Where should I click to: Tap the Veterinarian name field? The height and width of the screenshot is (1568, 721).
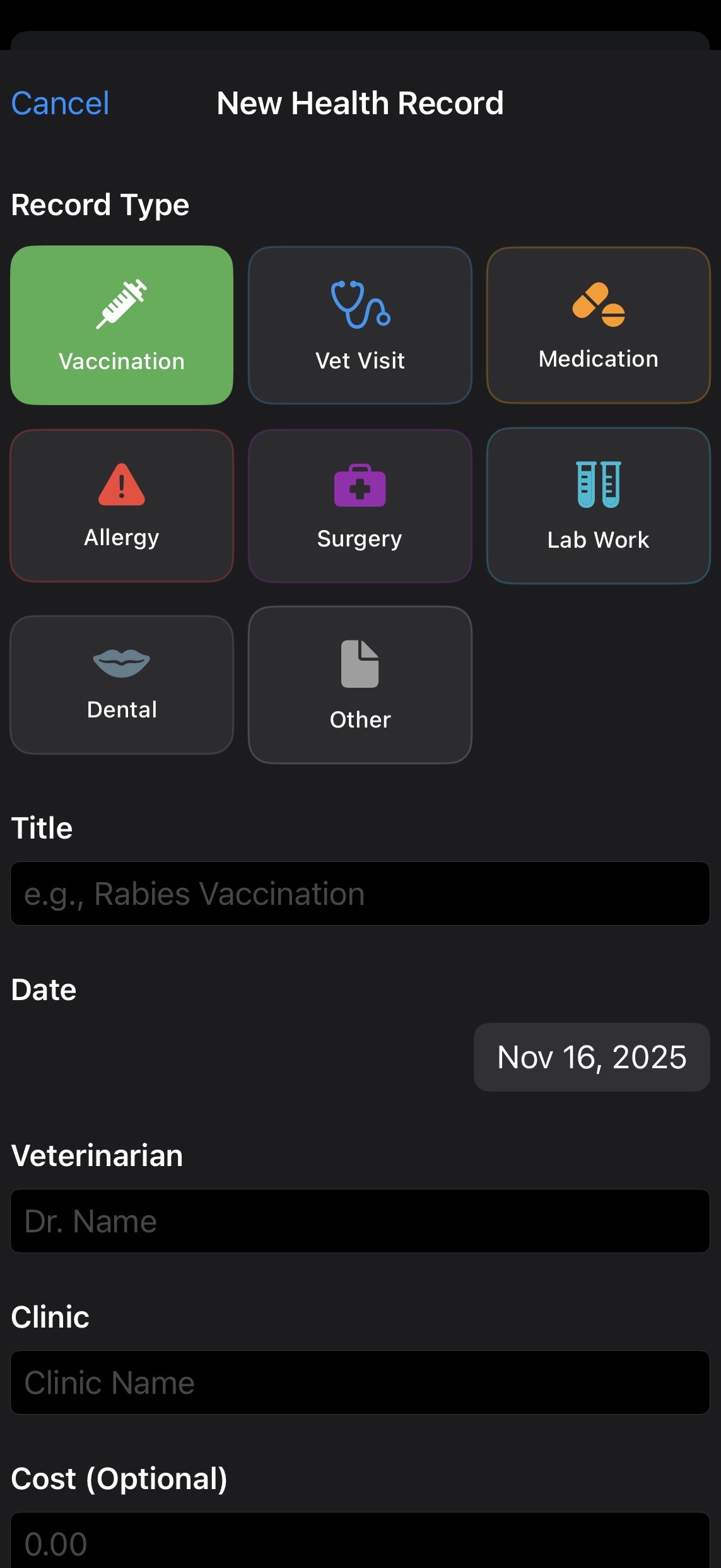pyautogui.click(x=360, y=1221)
